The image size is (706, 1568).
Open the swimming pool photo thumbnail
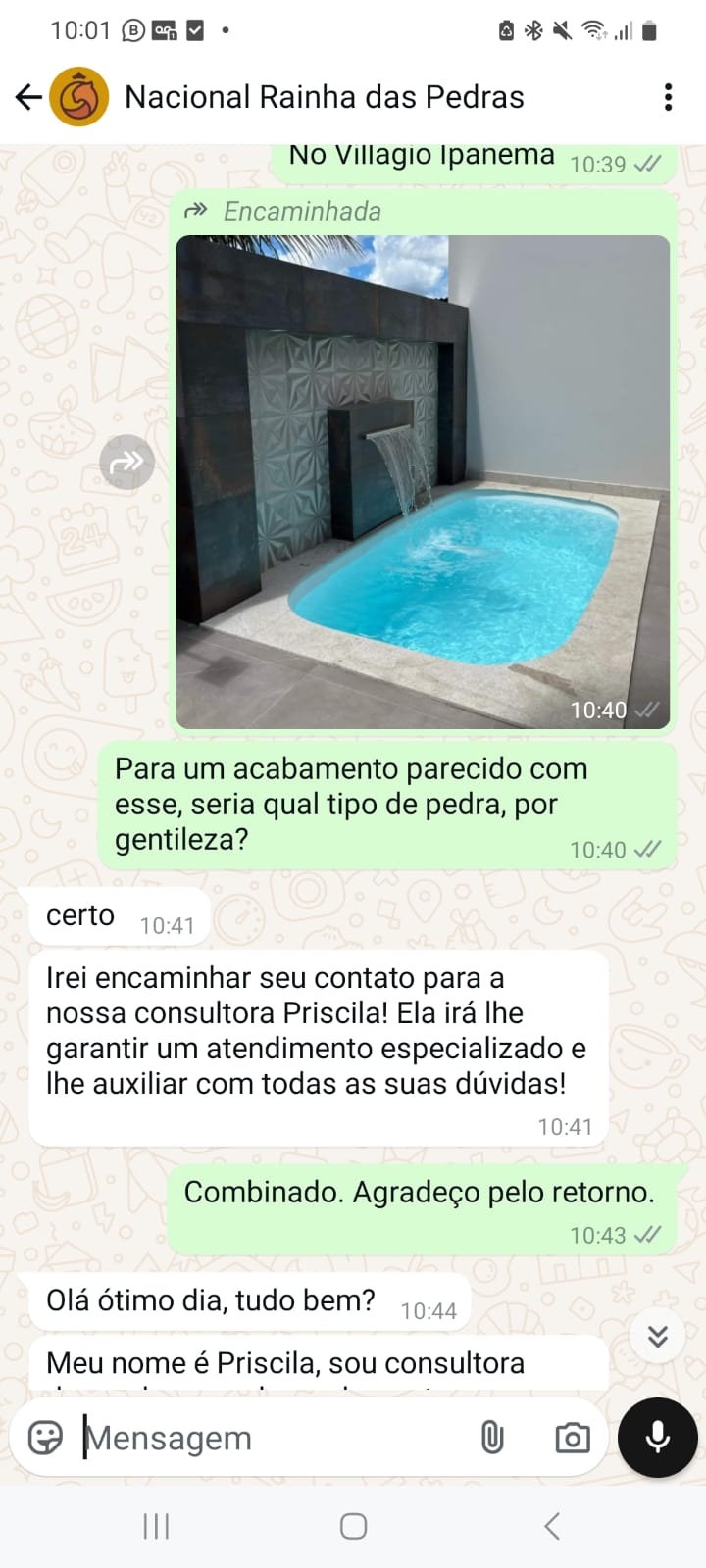[x=422, y=480]
